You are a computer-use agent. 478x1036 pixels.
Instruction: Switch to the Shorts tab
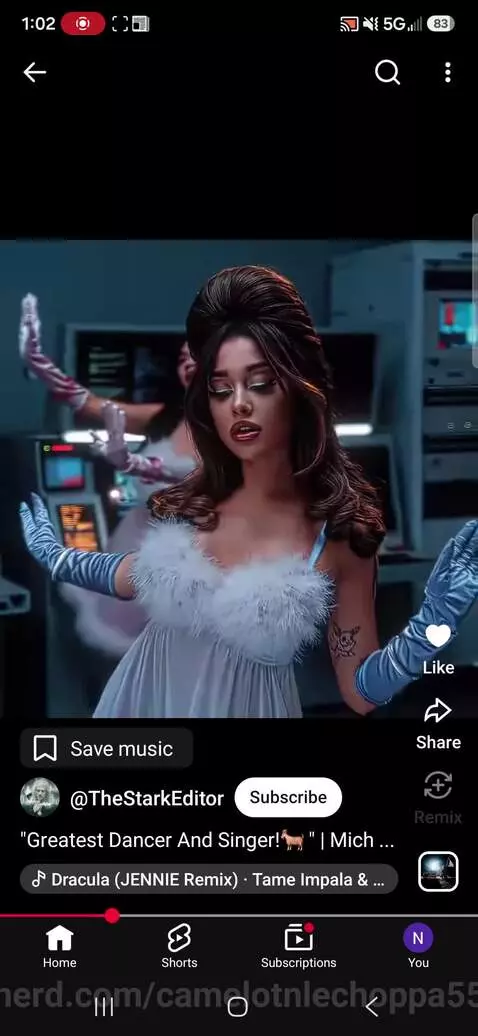(x=179, y=947)
